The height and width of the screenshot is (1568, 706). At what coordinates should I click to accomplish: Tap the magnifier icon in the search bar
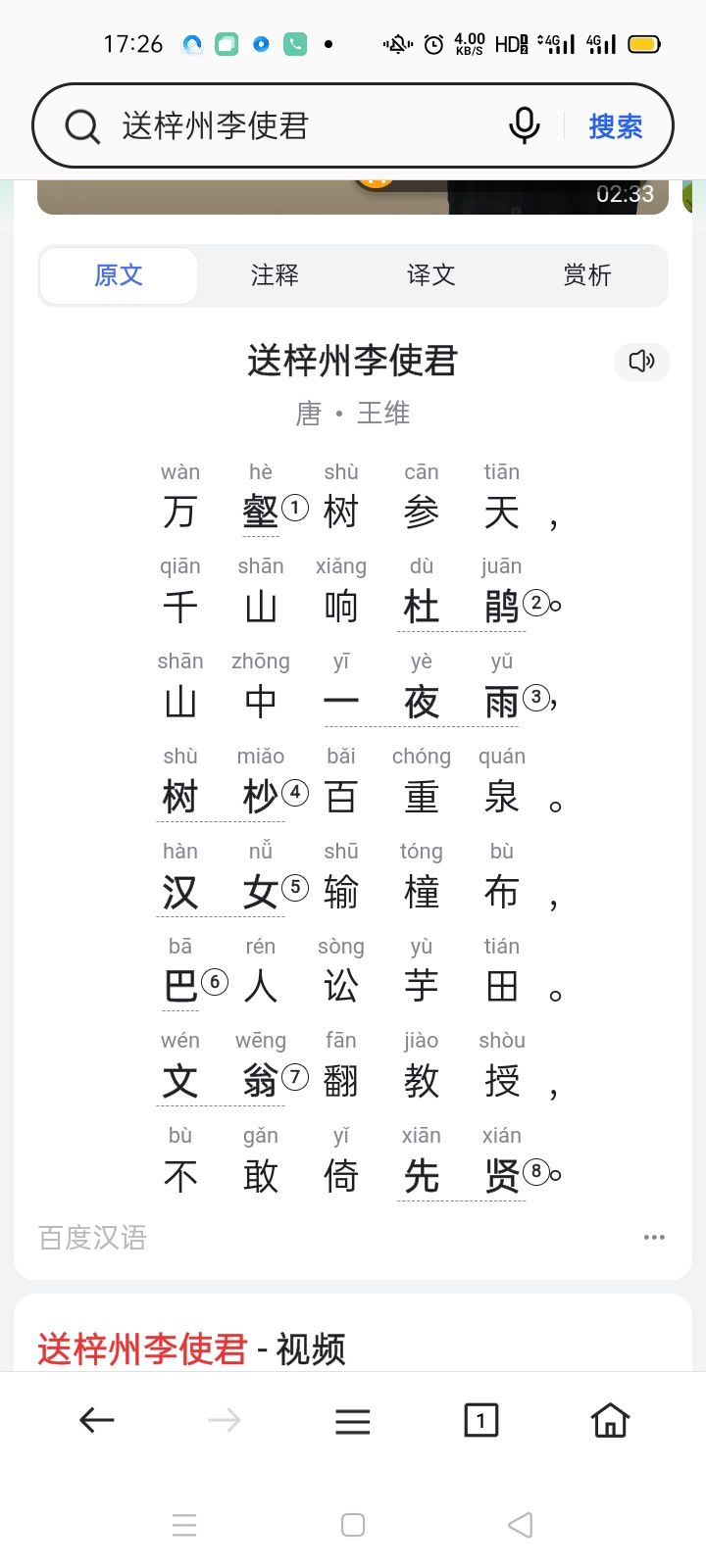82,124
